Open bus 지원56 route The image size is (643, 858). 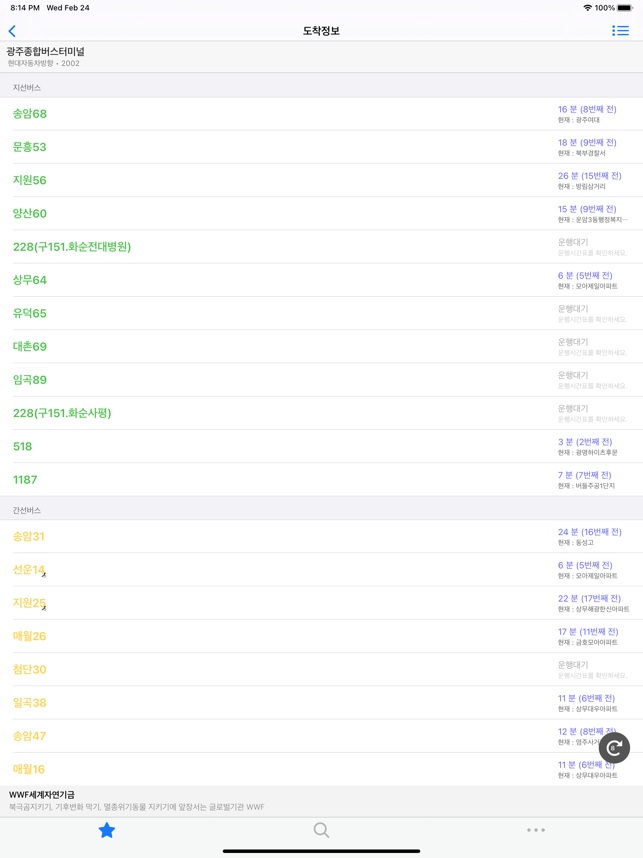pyautogui.click(x=30, y=180)
